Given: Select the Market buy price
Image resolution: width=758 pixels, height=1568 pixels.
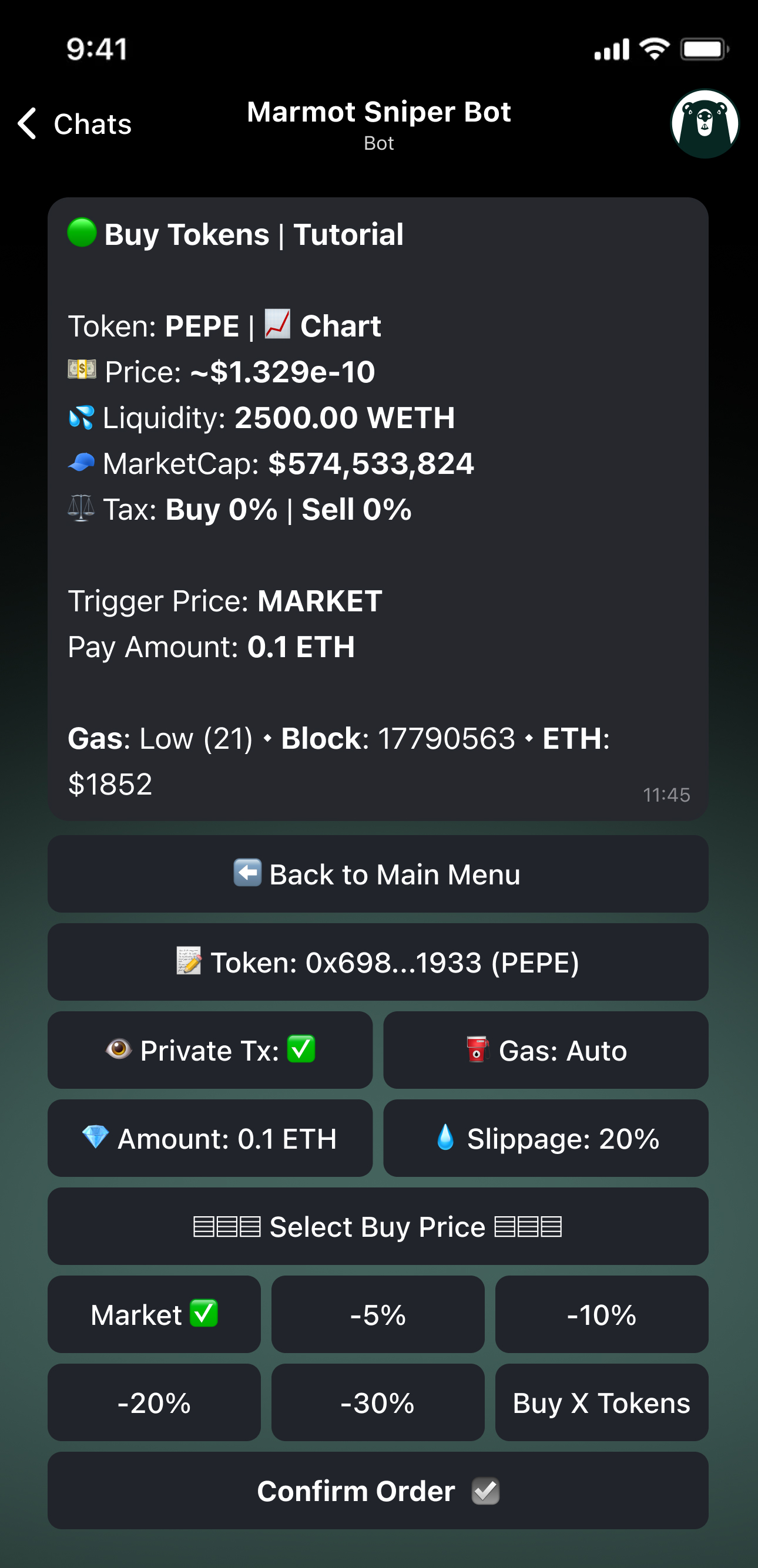Looking at the screenshot, I should (154, 1315).
